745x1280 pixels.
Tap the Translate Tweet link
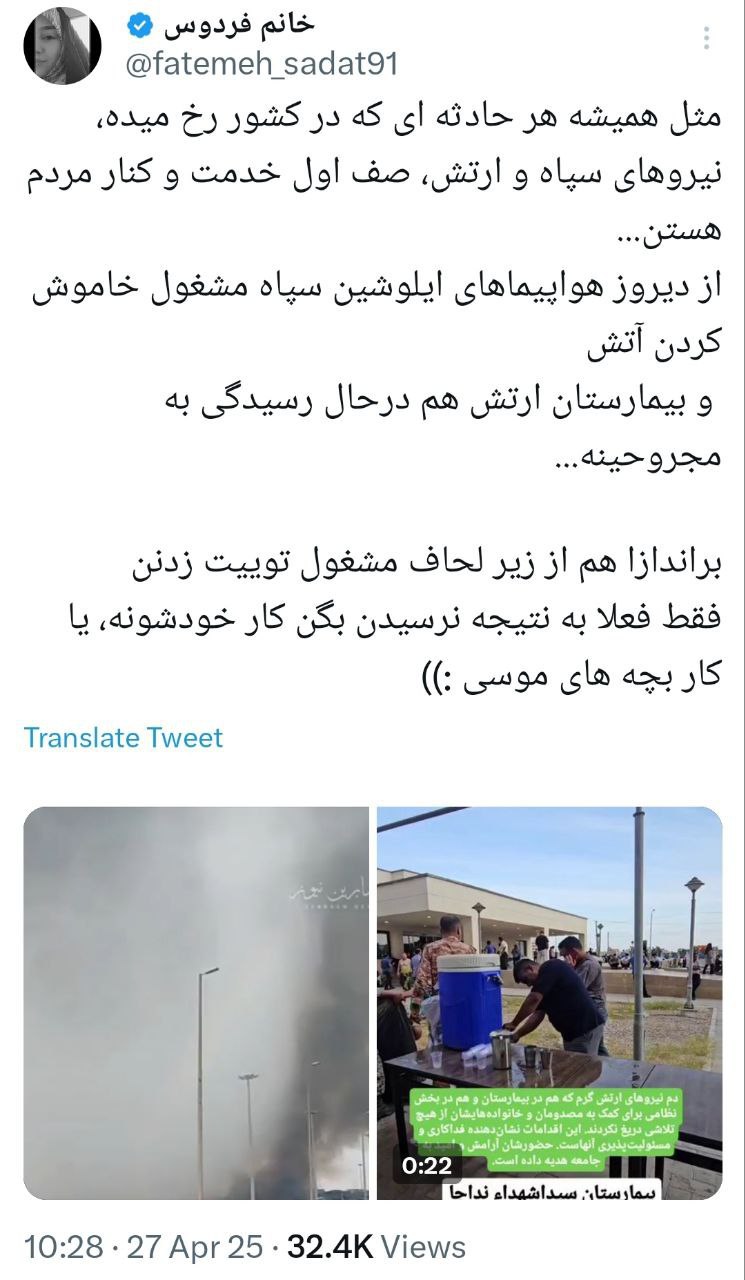[123, 738]
